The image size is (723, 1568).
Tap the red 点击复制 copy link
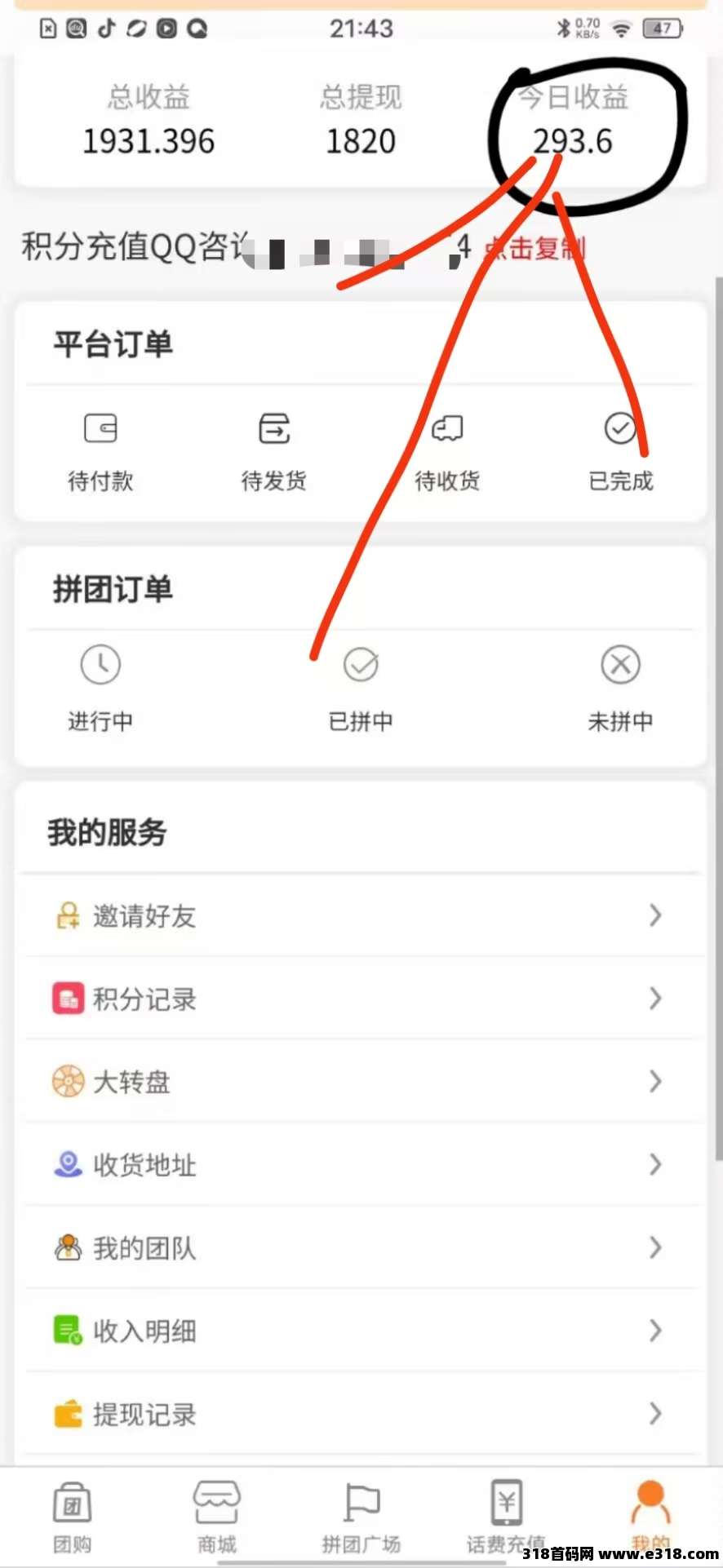534,248
